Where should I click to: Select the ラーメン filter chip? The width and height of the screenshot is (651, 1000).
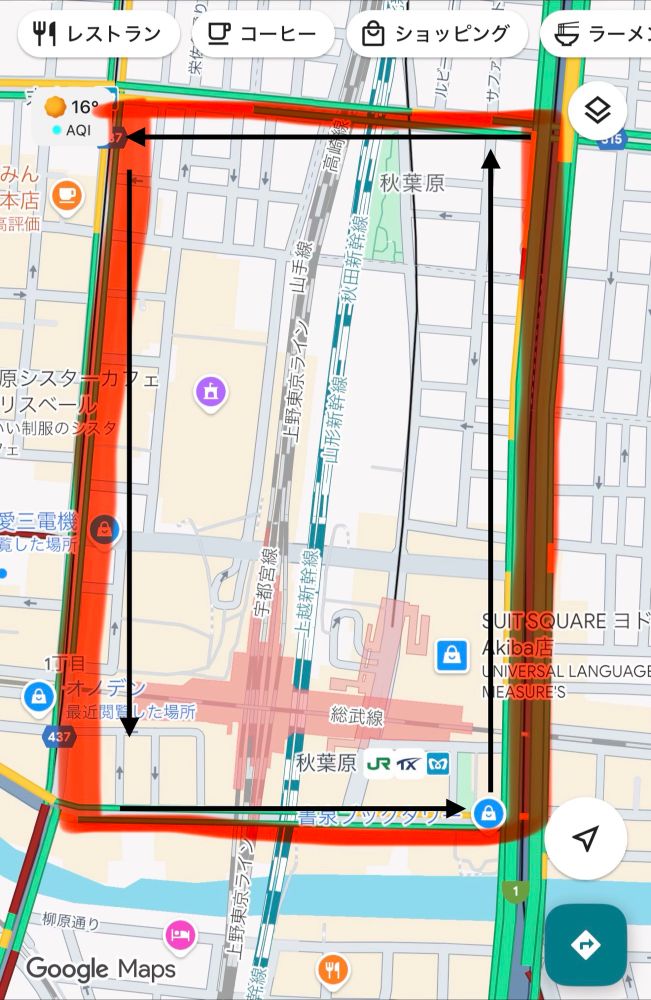point(600,34)
